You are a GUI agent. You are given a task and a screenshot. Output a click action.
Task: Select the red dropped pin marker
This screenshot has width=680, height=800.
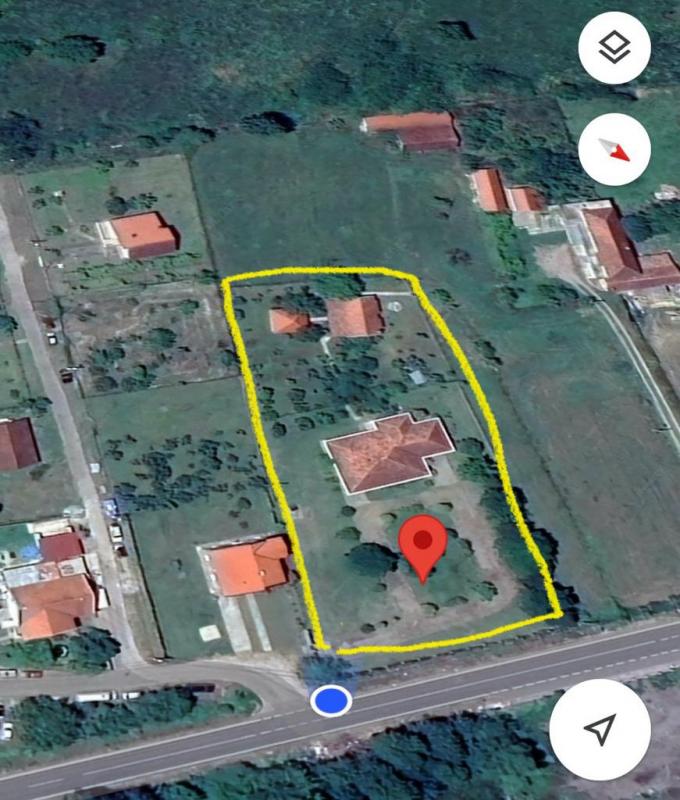[423, 545]
